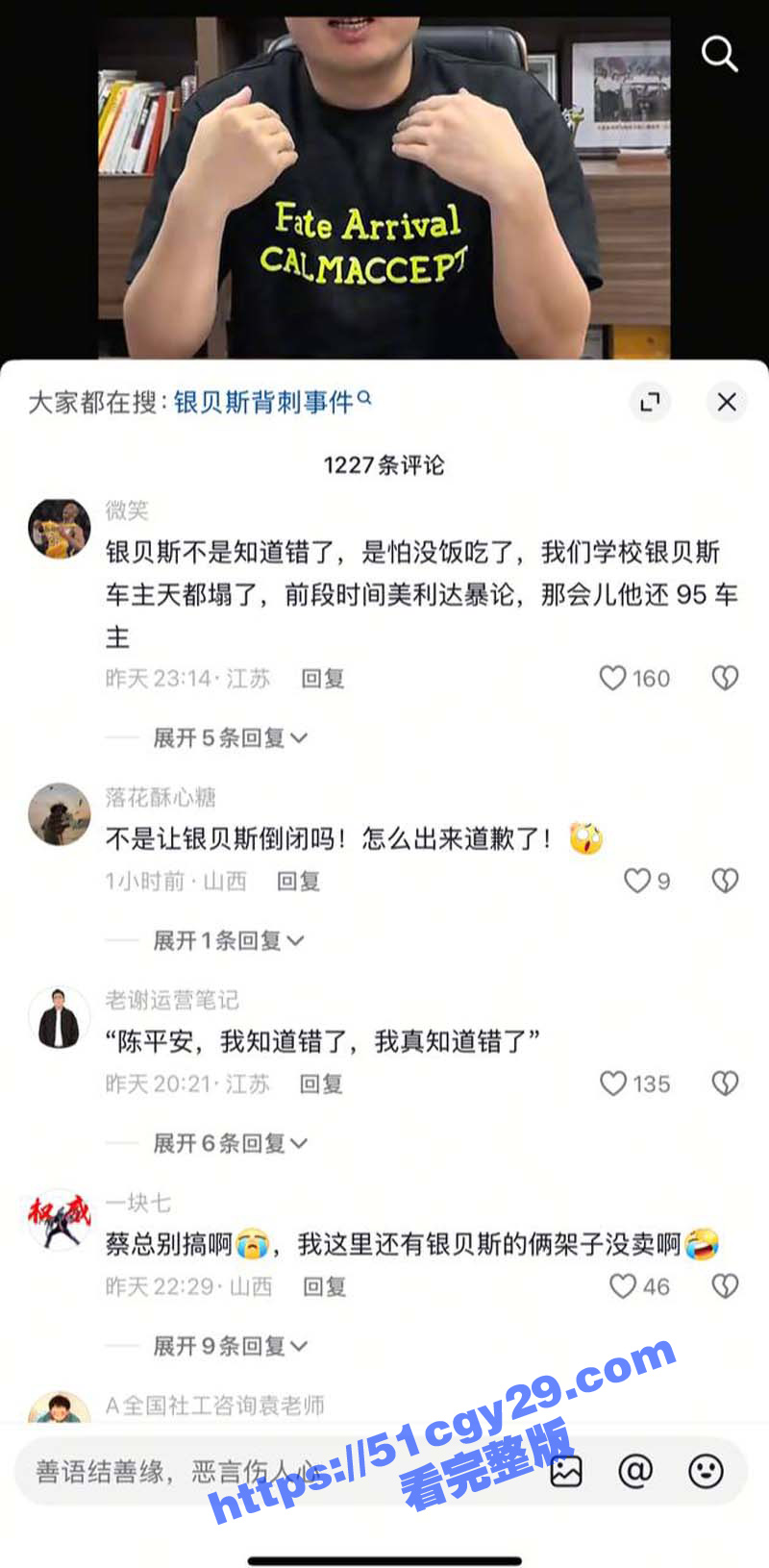This screenshot has width=769, height=1568.
Task: Open 老谢运营笔记's profile avatar
Action: (60, 1019)
